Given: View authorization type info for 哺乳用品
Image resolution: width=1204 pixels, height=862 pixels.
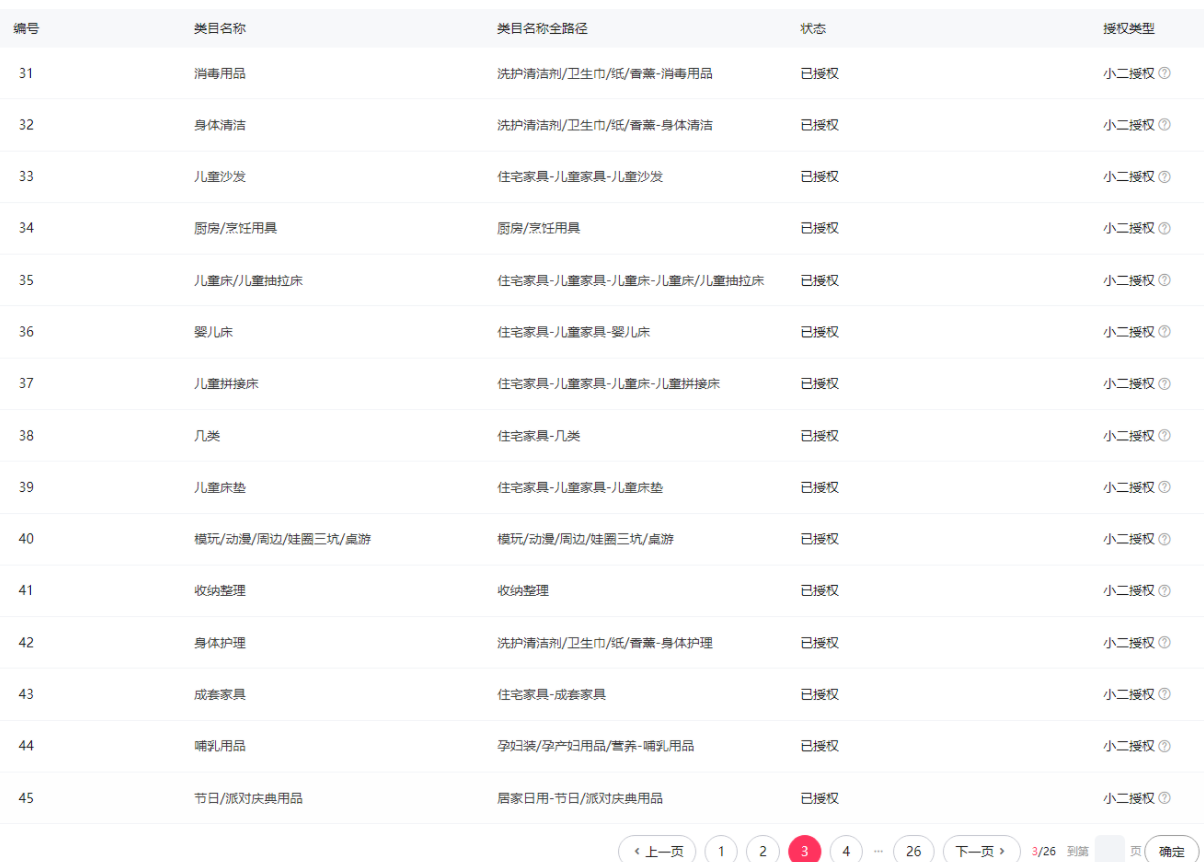Looking at the screenshot, I should [1164, 746].
